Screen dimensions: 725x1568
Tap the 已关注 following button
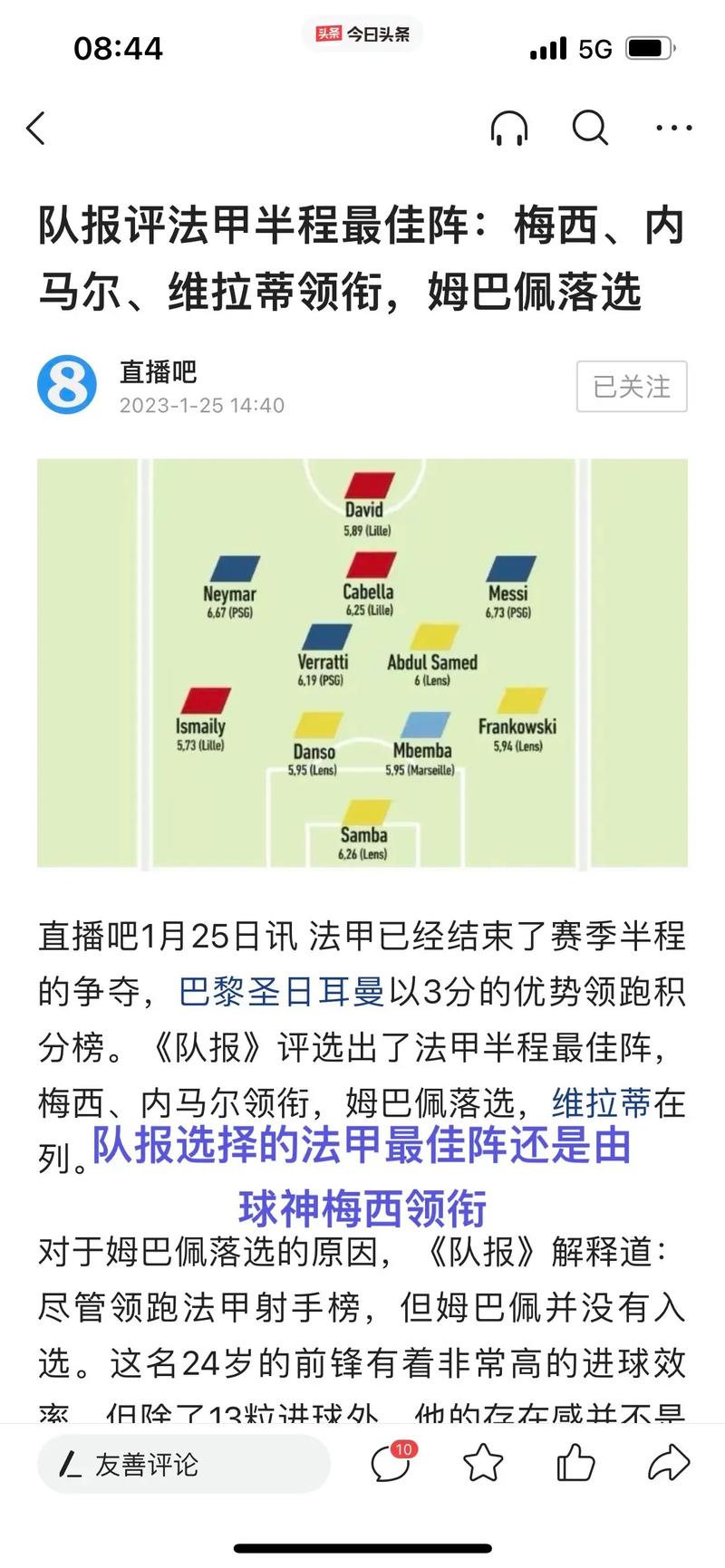[632, 387]
